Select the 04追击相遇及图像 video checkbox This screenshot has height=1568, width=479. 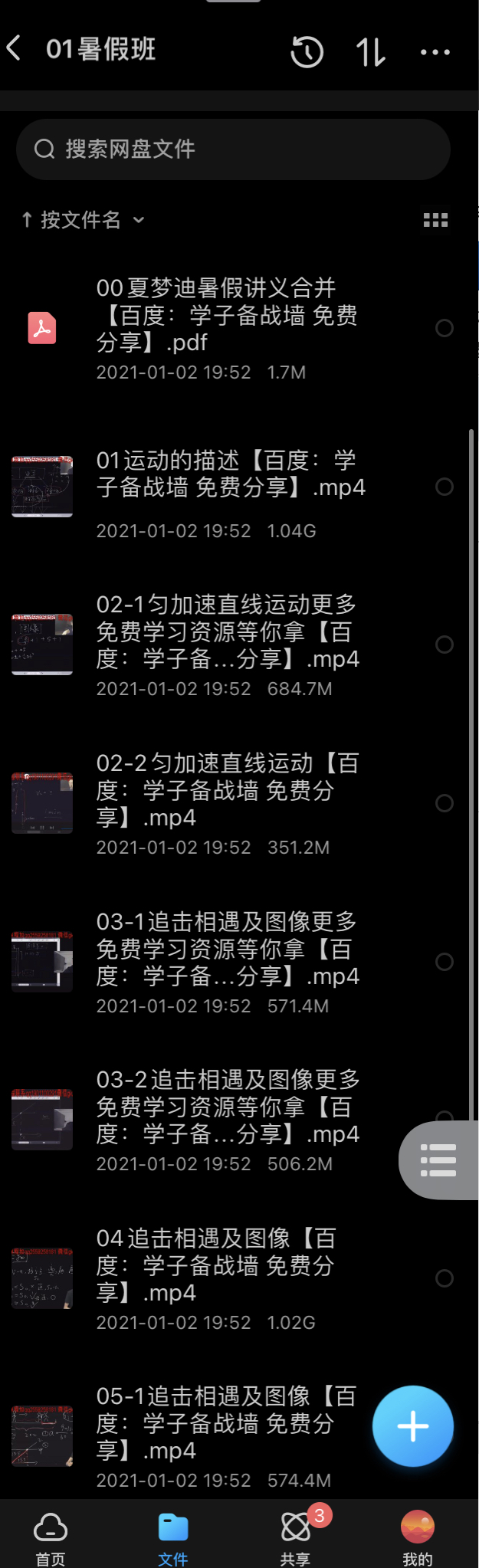pyautogui.click(x=445, y=1278)
